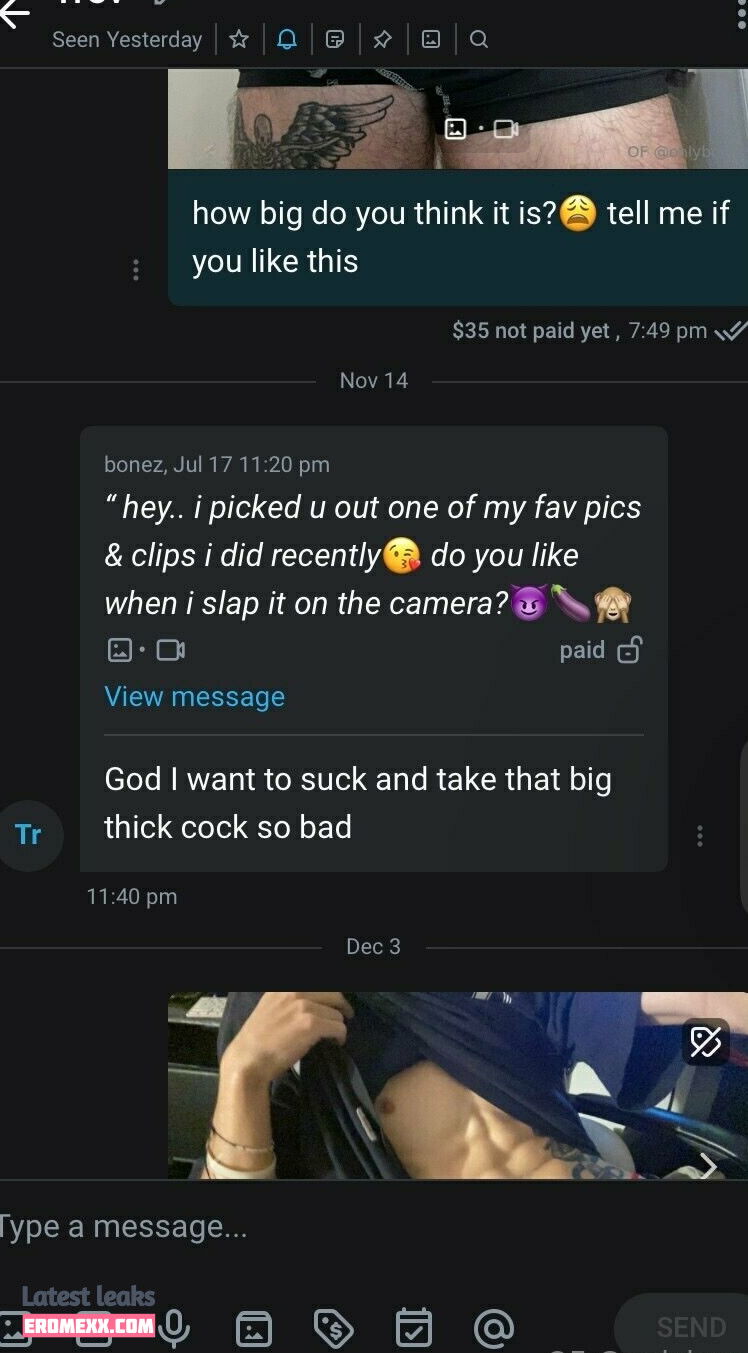
Task: Go to next media with arrow
Action: click(708, 1166)
